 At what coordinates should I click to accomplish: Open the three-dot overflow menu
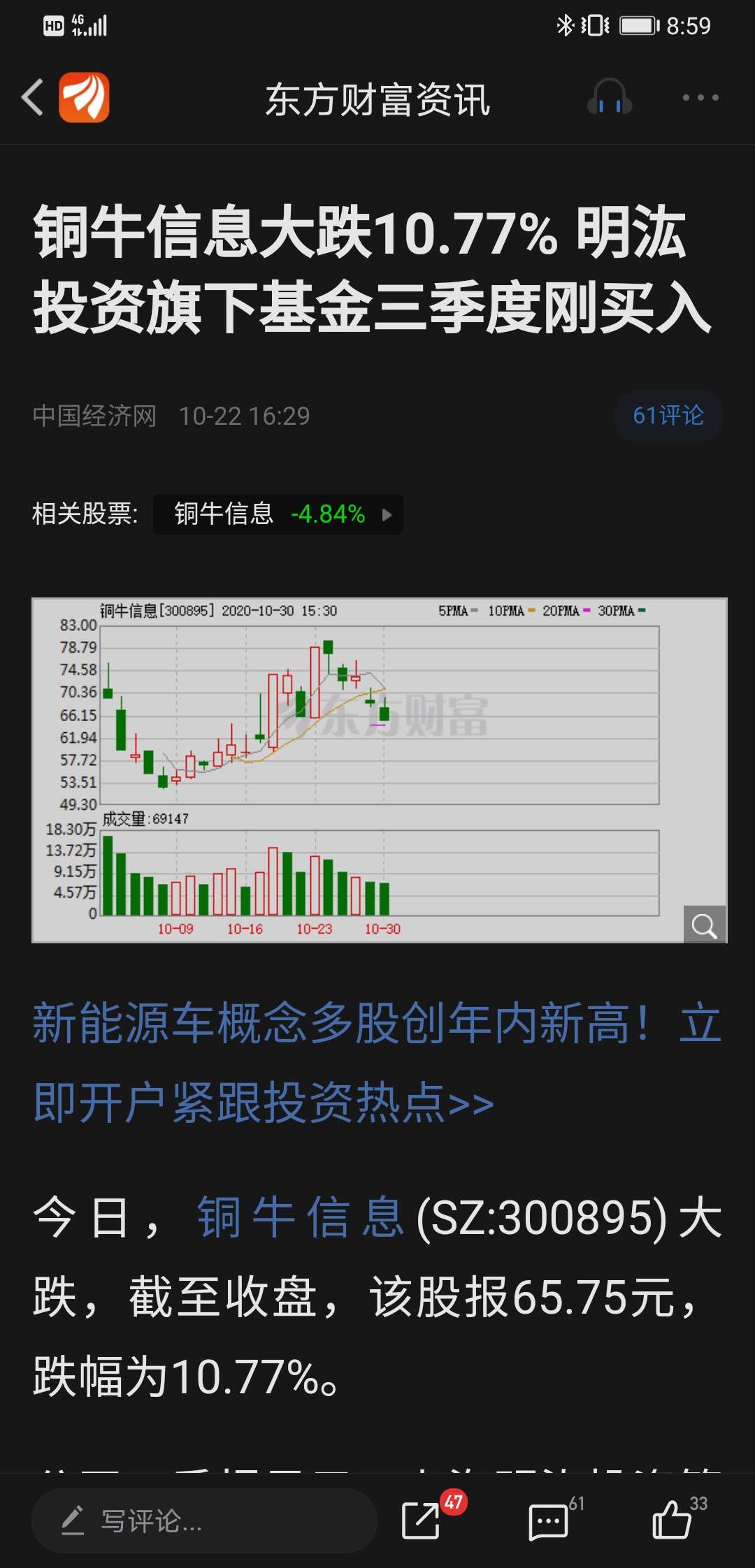point(700,98)
